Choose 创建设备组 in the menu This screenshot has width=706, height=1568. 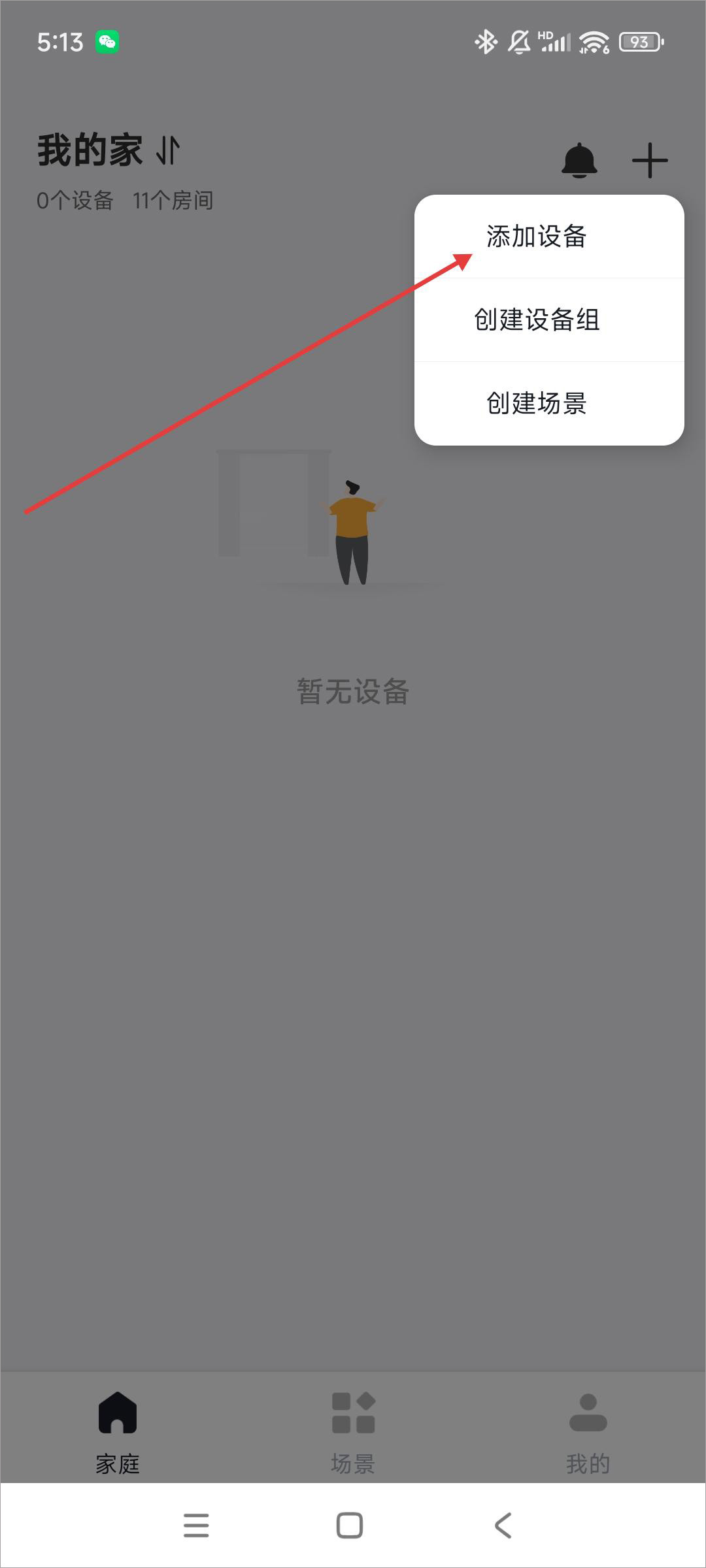536,320
